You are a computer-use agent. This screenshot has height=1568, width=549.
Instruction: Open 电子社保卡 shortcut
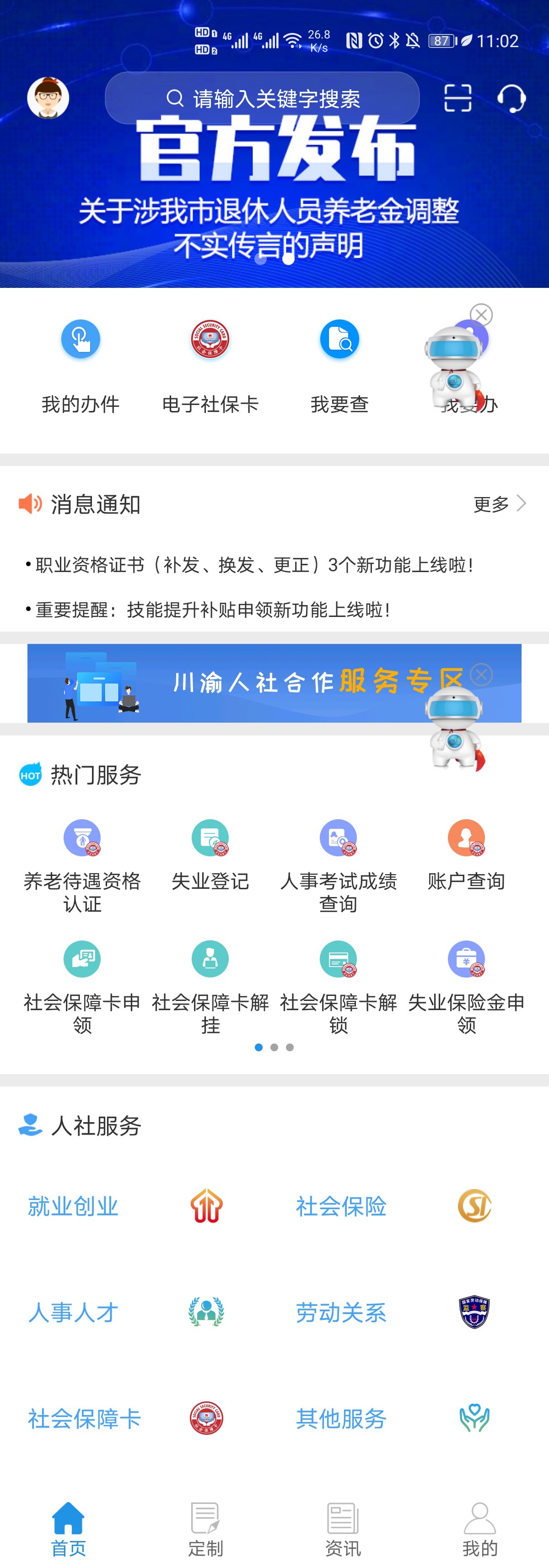210,366
